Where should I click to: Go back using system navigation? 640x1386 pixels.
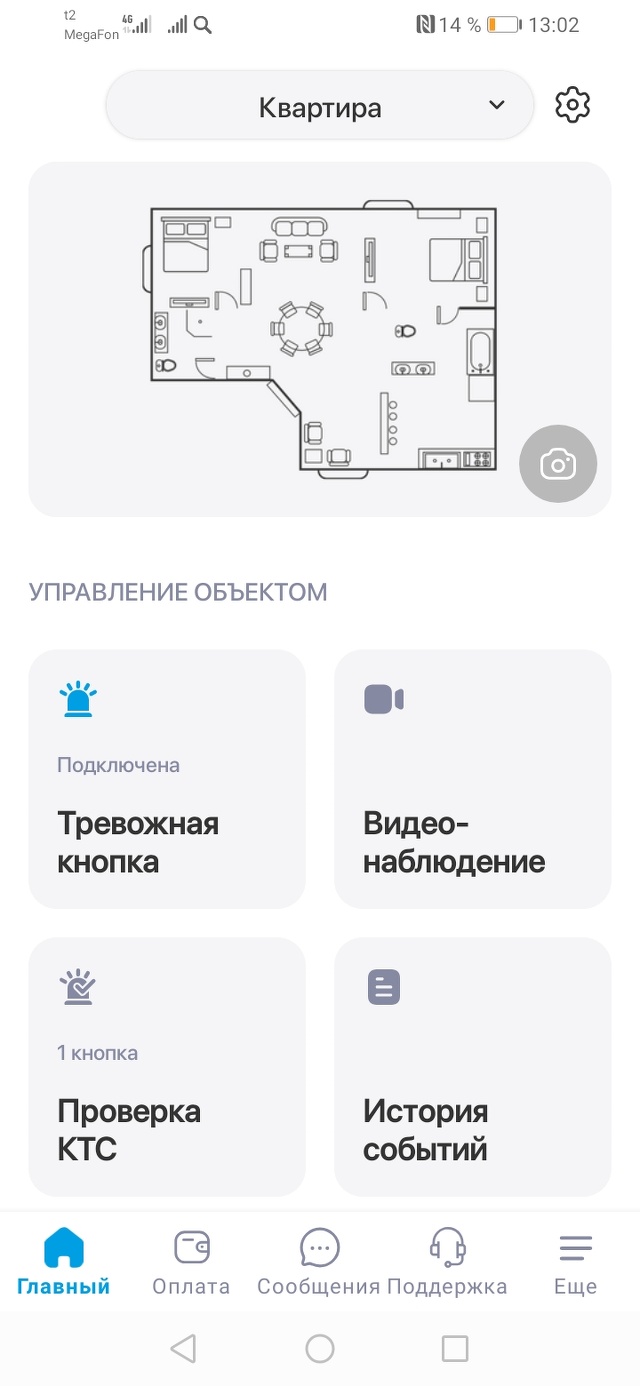coord(183,1349)
